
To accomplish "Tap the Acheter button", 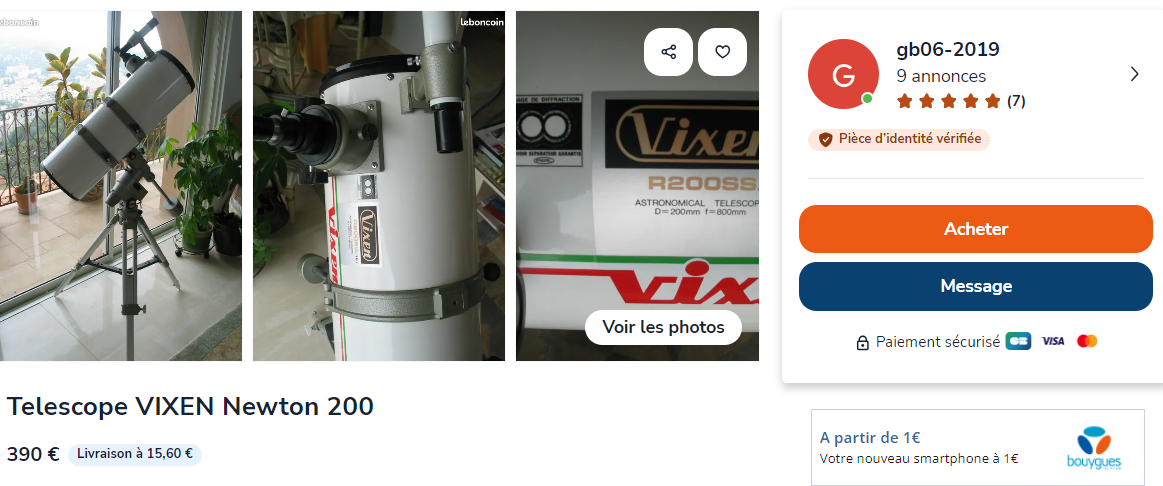I will [x=975, y=229].
